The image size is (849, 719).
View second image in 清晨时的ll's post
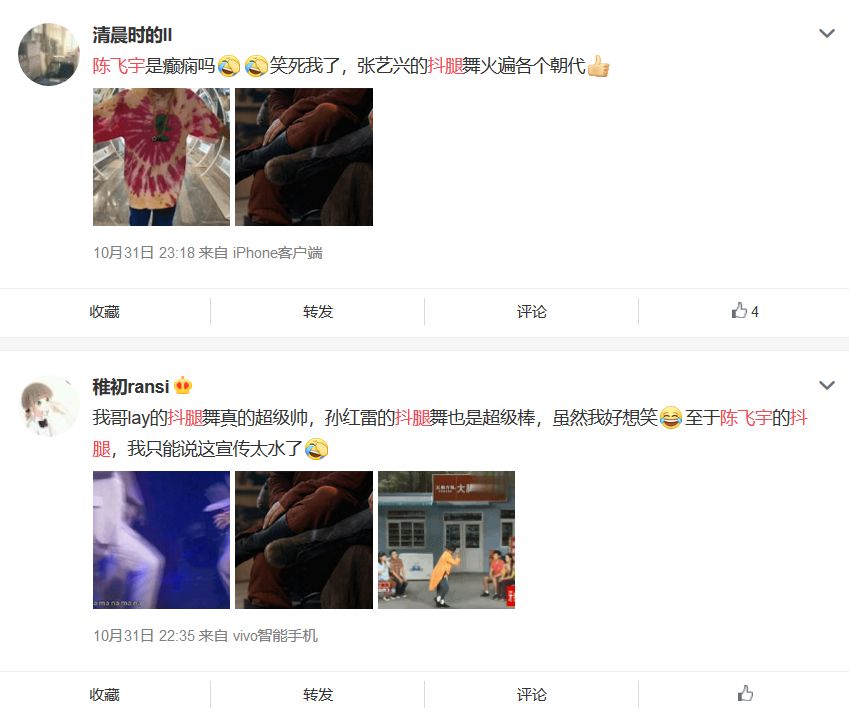click(304, 157)
